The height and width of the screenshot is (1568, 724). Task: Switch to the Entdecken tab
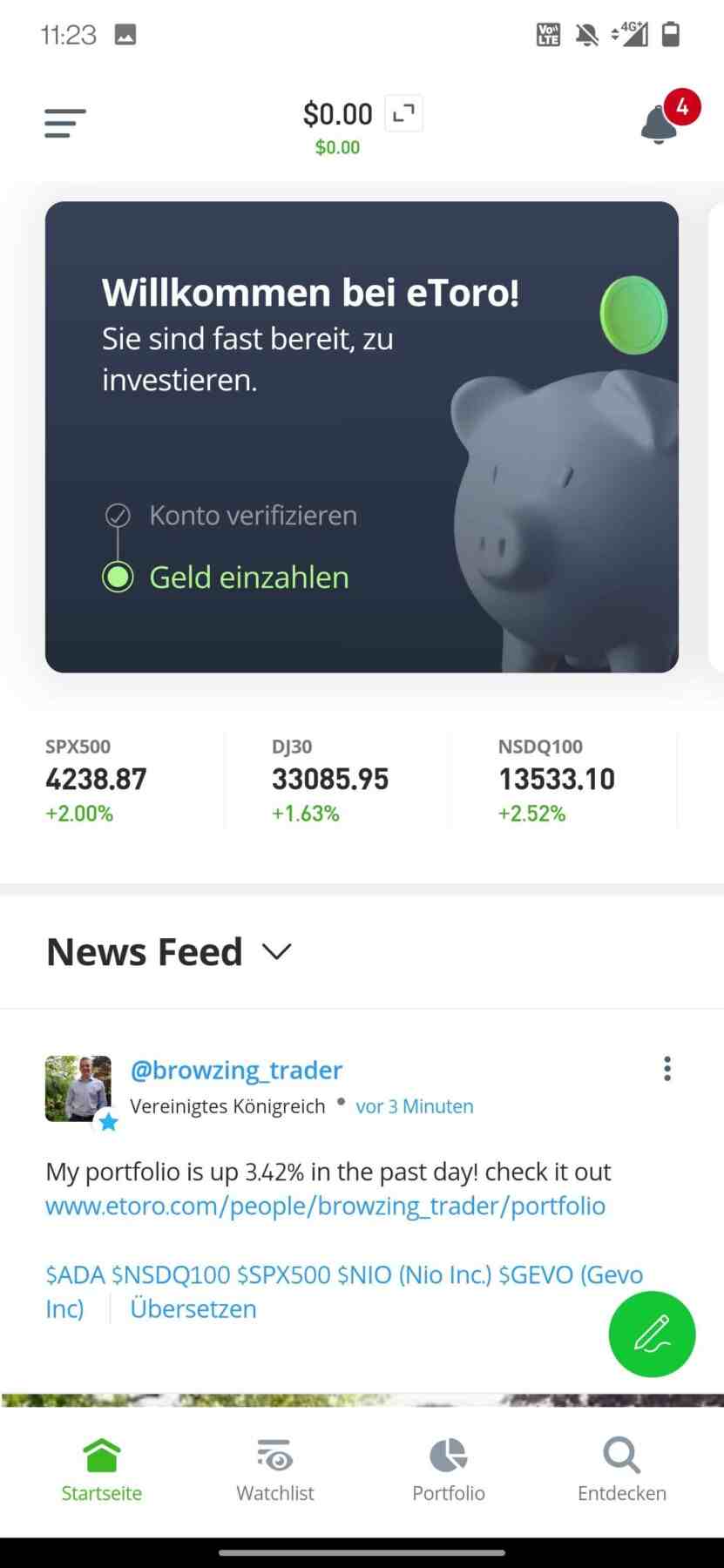[622, 1470]
